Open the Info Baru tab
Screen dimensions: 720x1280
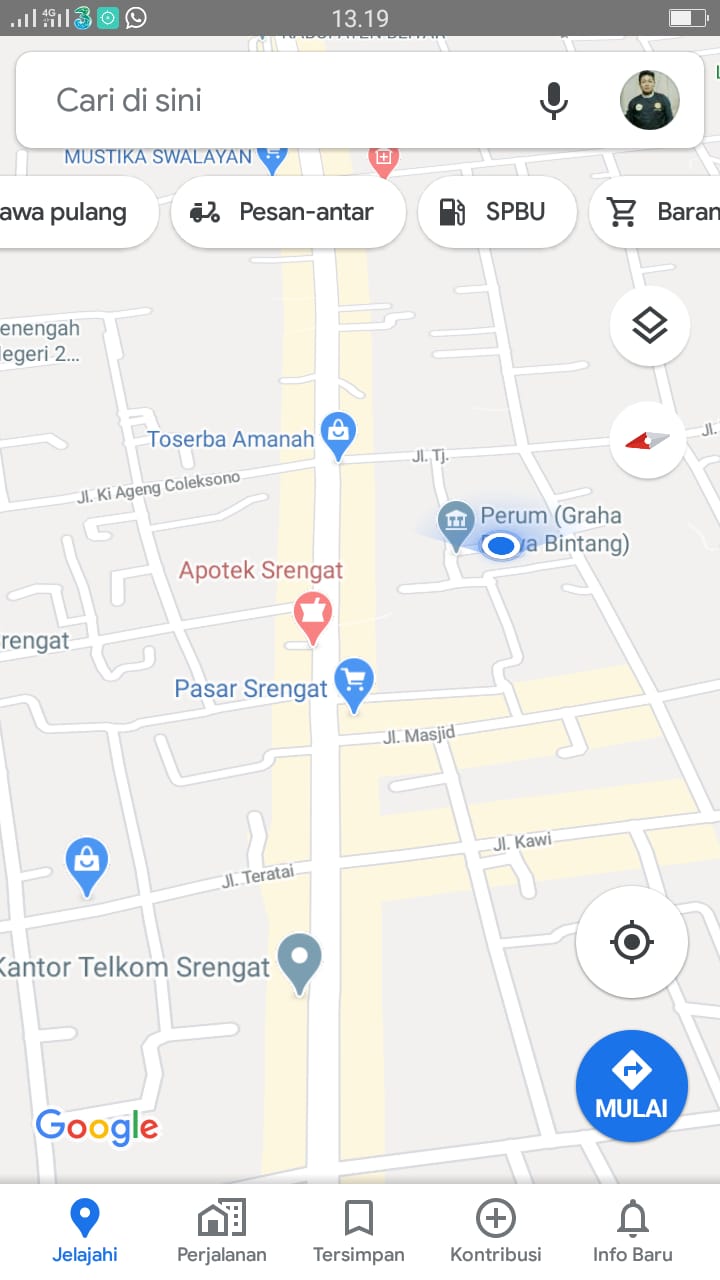pyautogui.click(x=632, y=1232)
